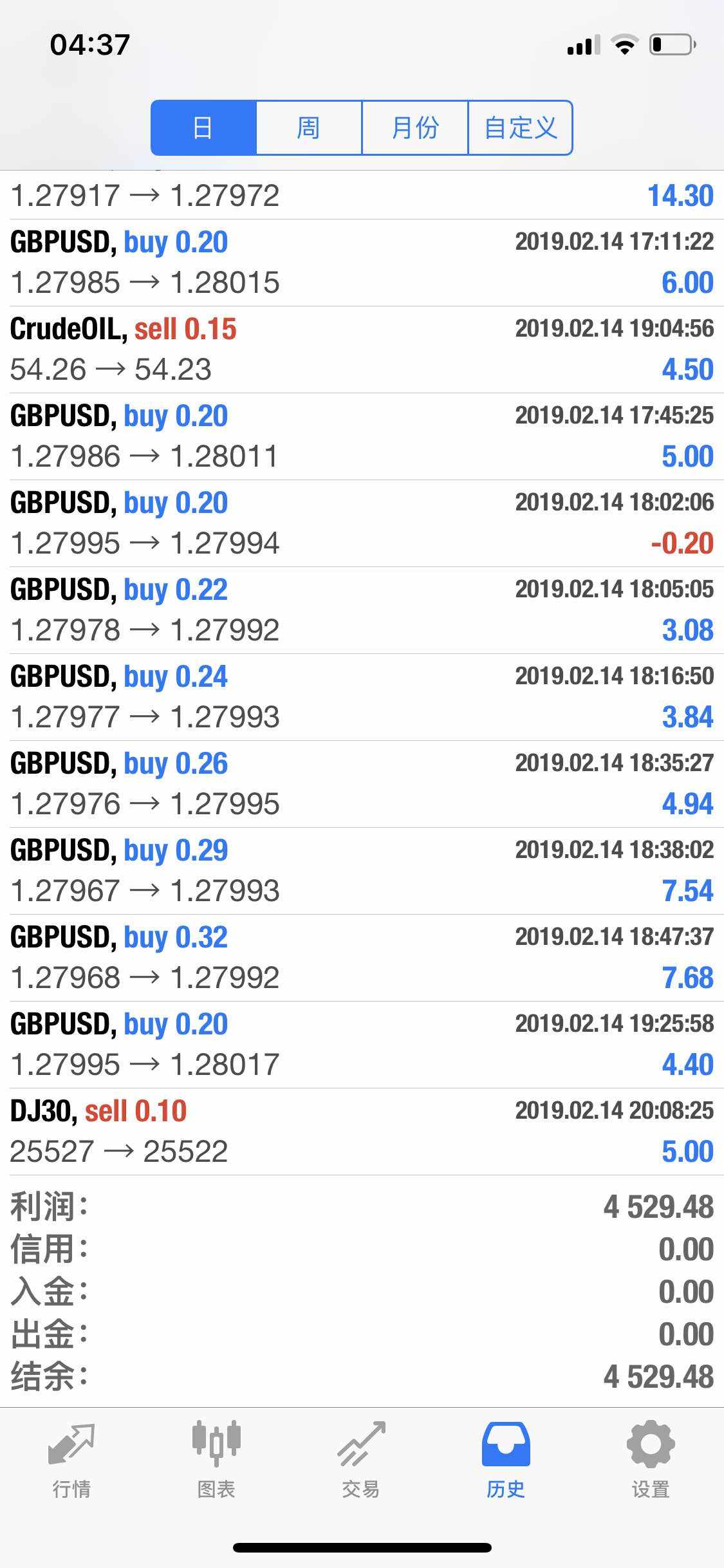
Task: Select the 日 (day) period filter
Action: tap(203, 127)
